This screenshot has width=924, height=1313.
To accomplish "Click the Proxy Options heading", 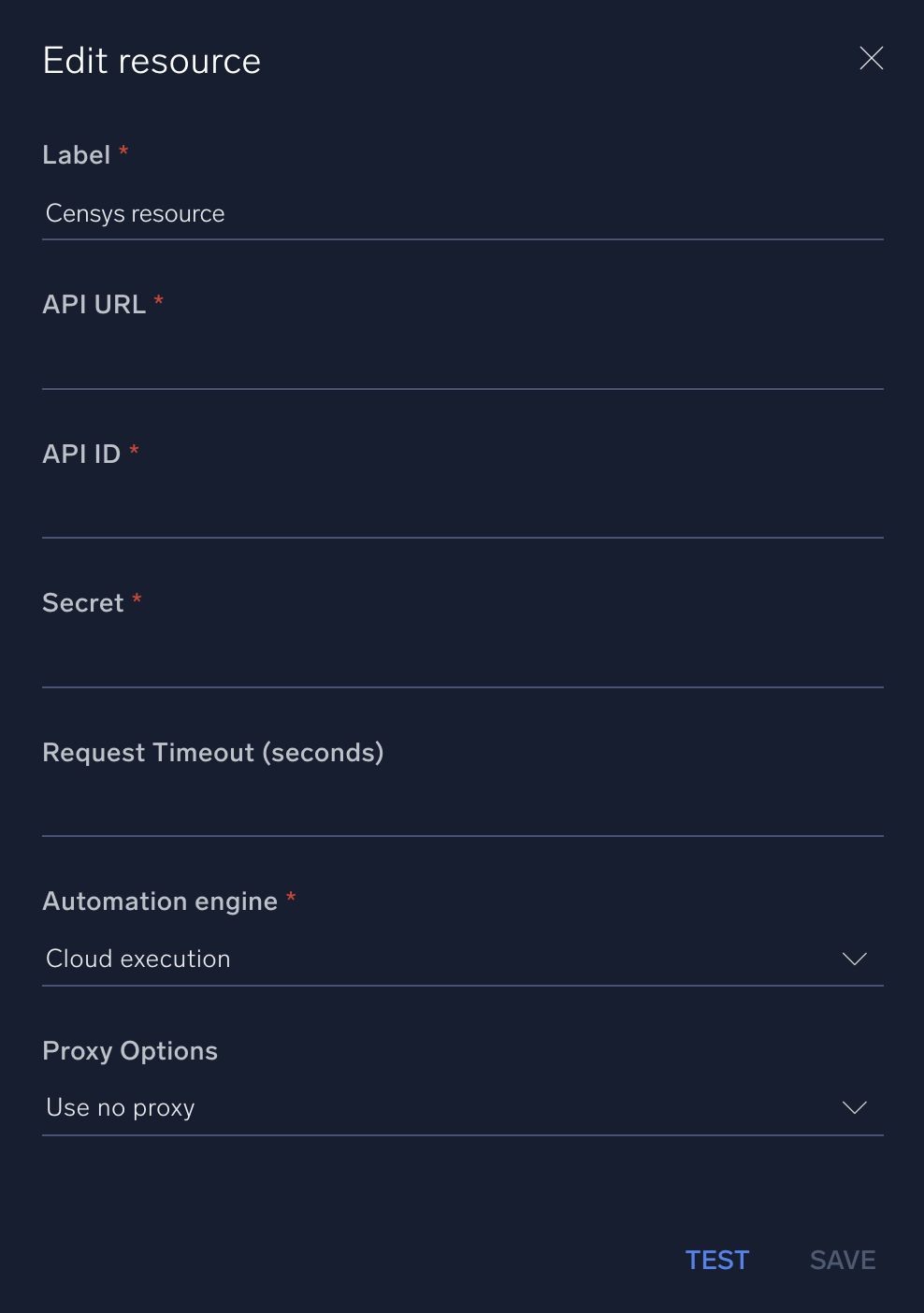I will tap(129, 1050).
